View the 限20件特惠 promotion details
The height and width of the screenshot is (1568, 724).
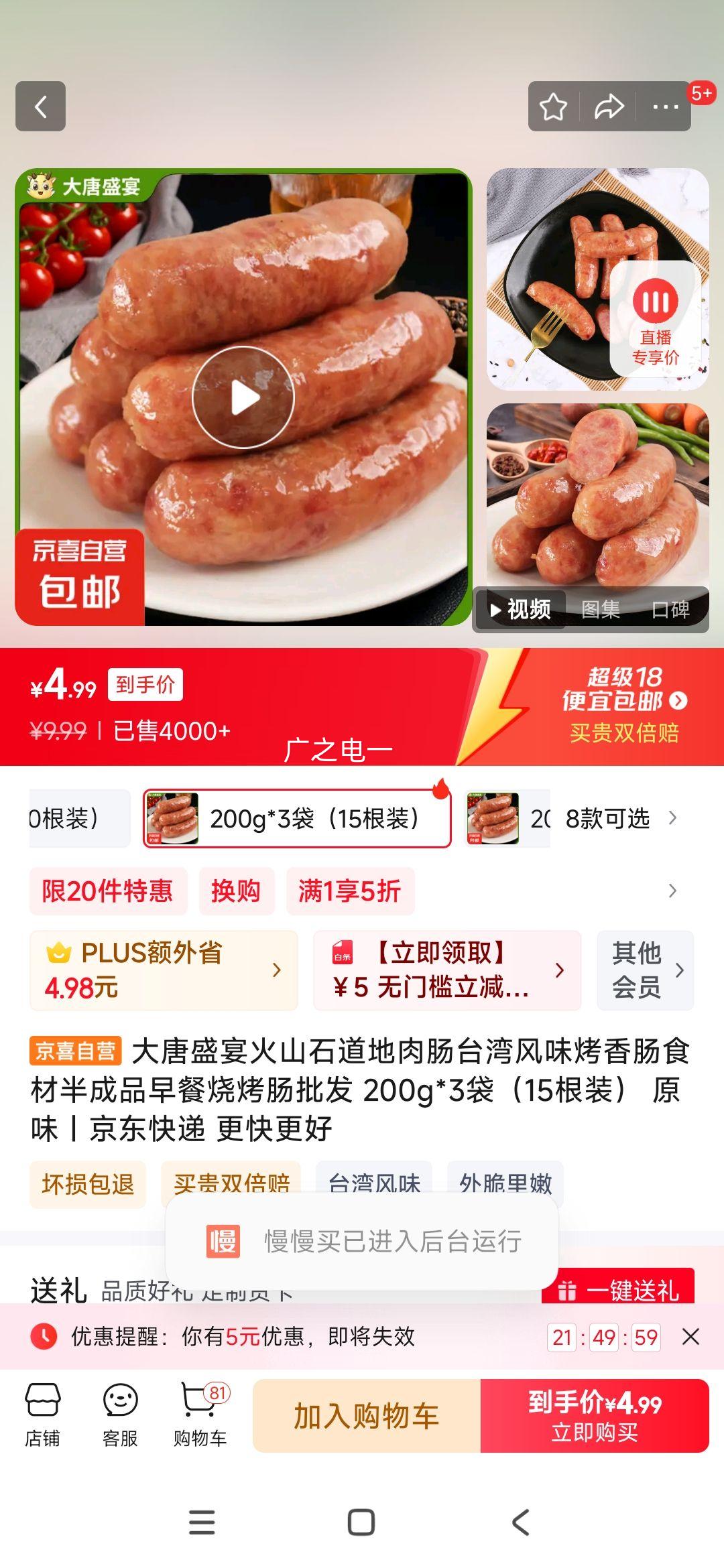coord(107,891)
